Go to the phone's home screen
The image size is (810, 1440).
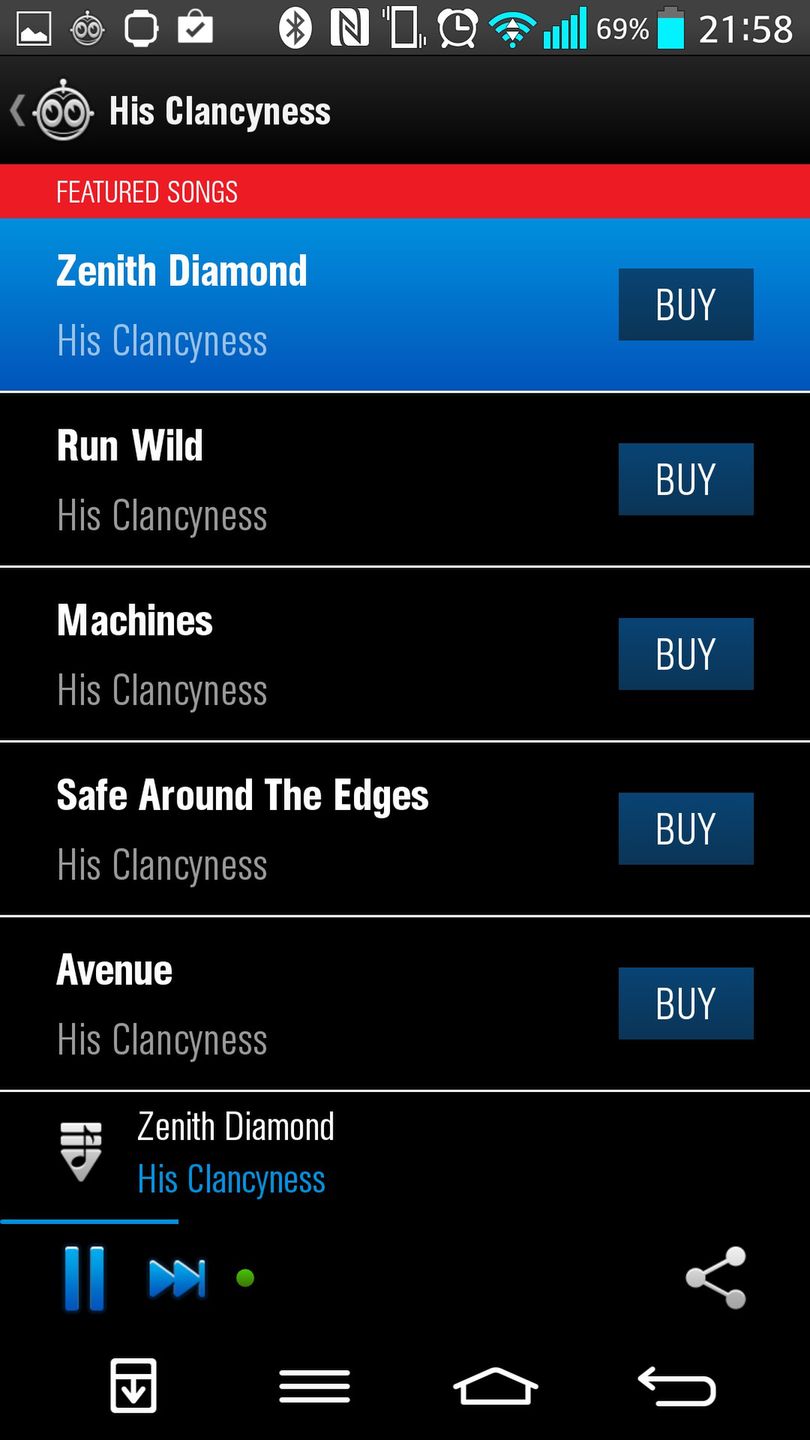[496, 1387]
